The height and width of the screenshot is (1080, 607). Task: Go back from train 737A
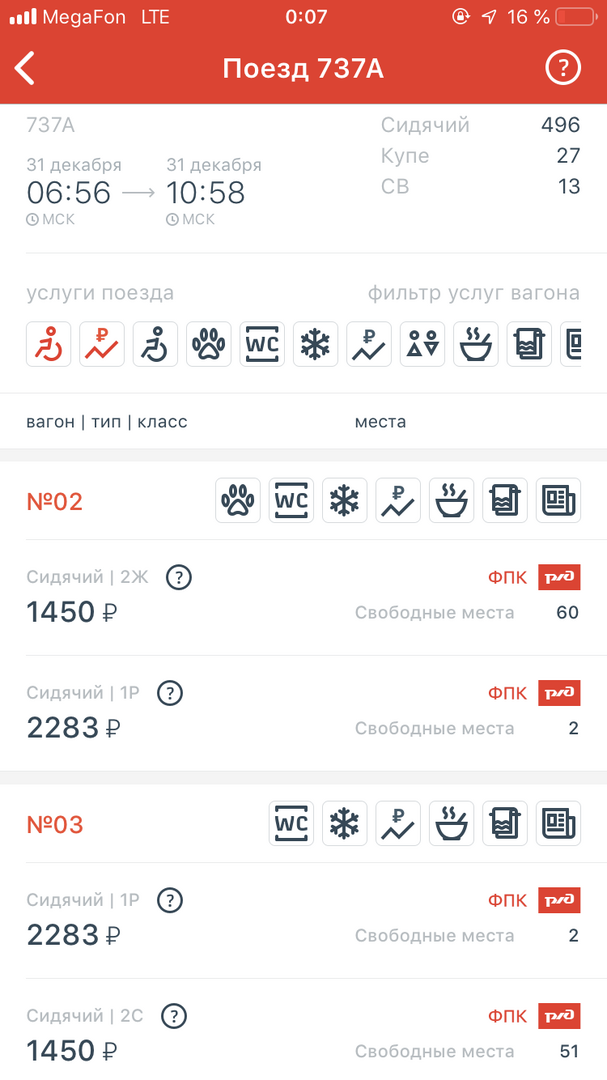click(26, 68)
